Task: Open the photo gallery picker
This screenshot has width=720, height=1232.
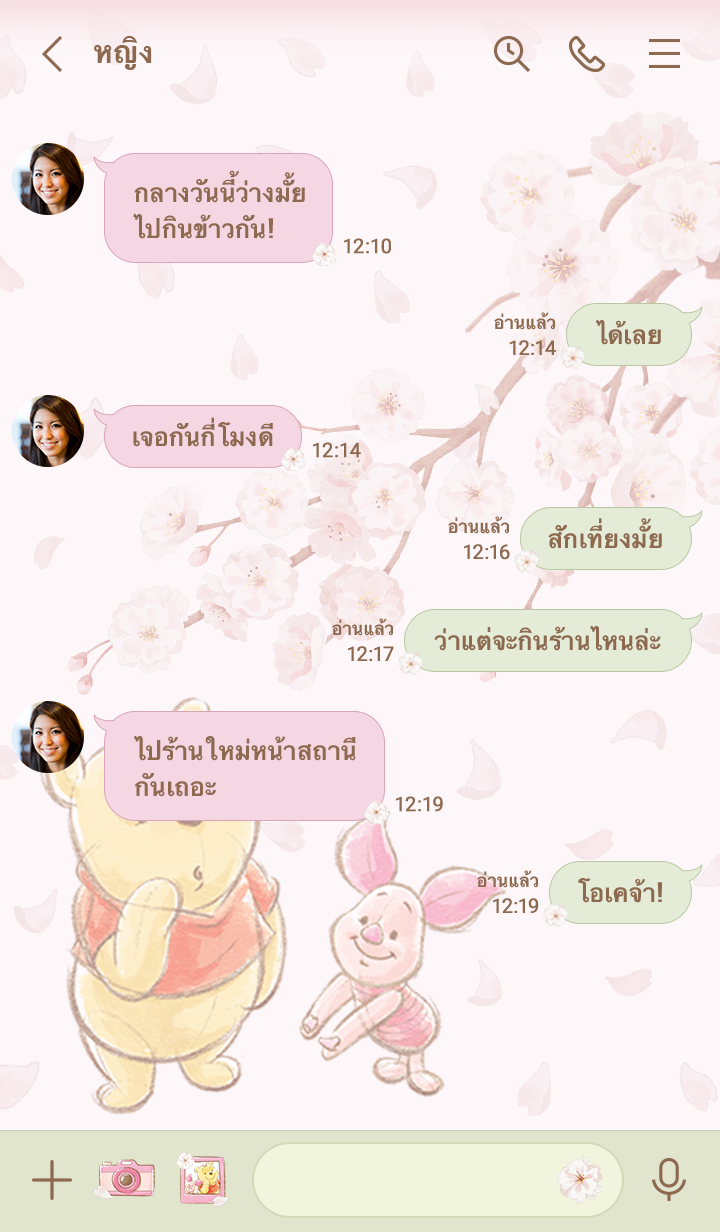Action: click(203, 1180)
